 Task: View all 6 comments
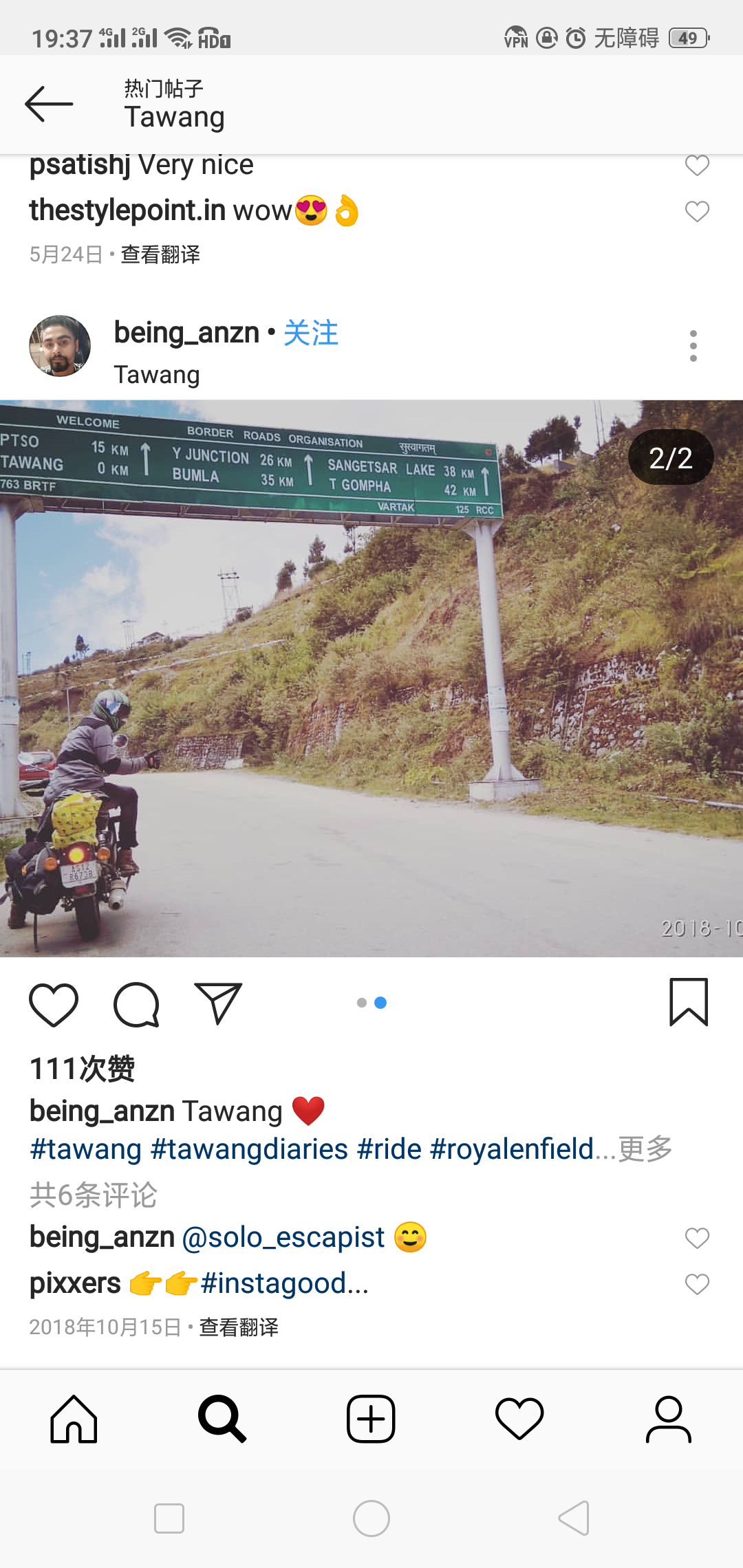tap(94, 1195)
